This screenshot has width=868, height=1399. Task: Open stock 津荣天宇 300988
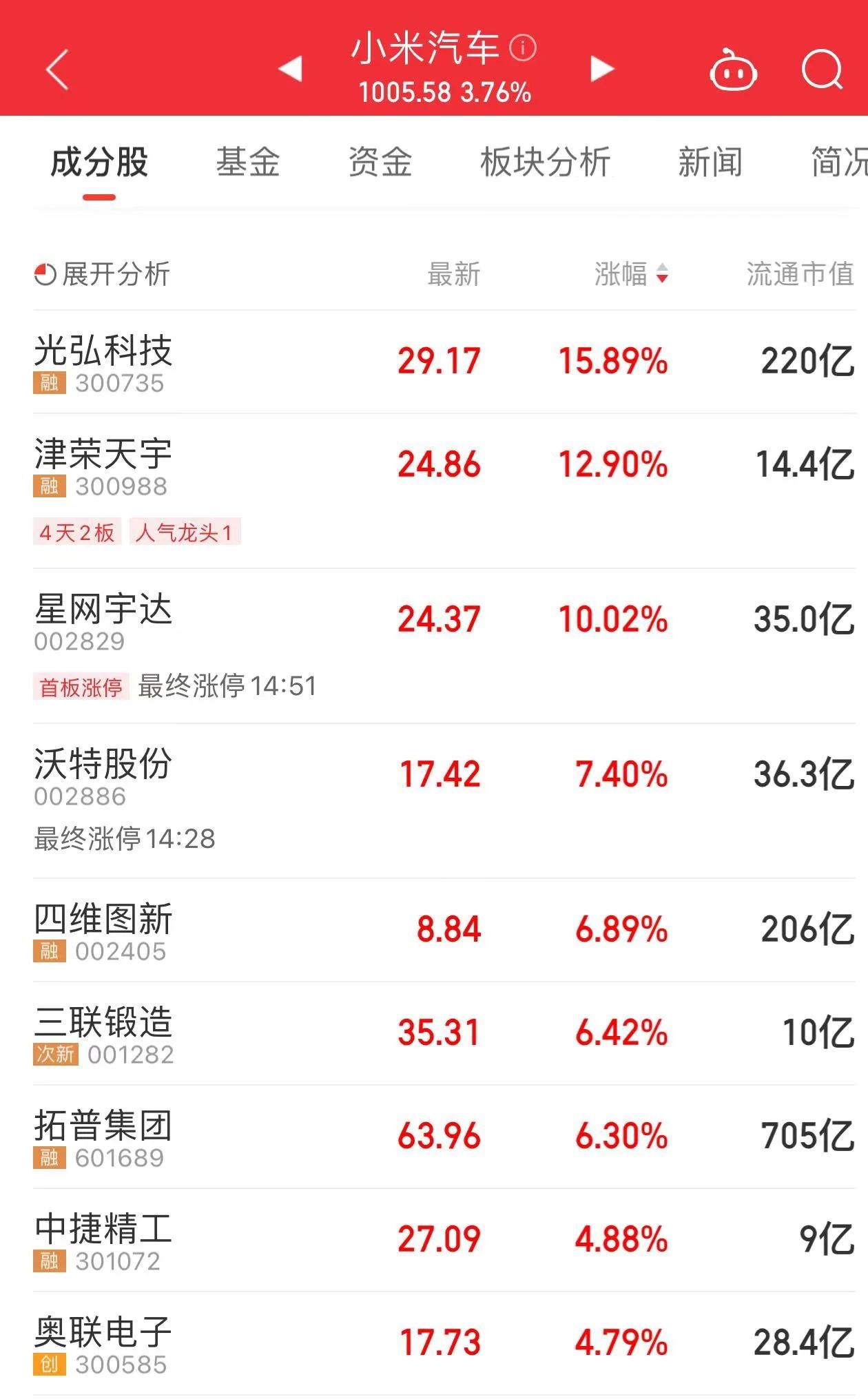(103, 466)
